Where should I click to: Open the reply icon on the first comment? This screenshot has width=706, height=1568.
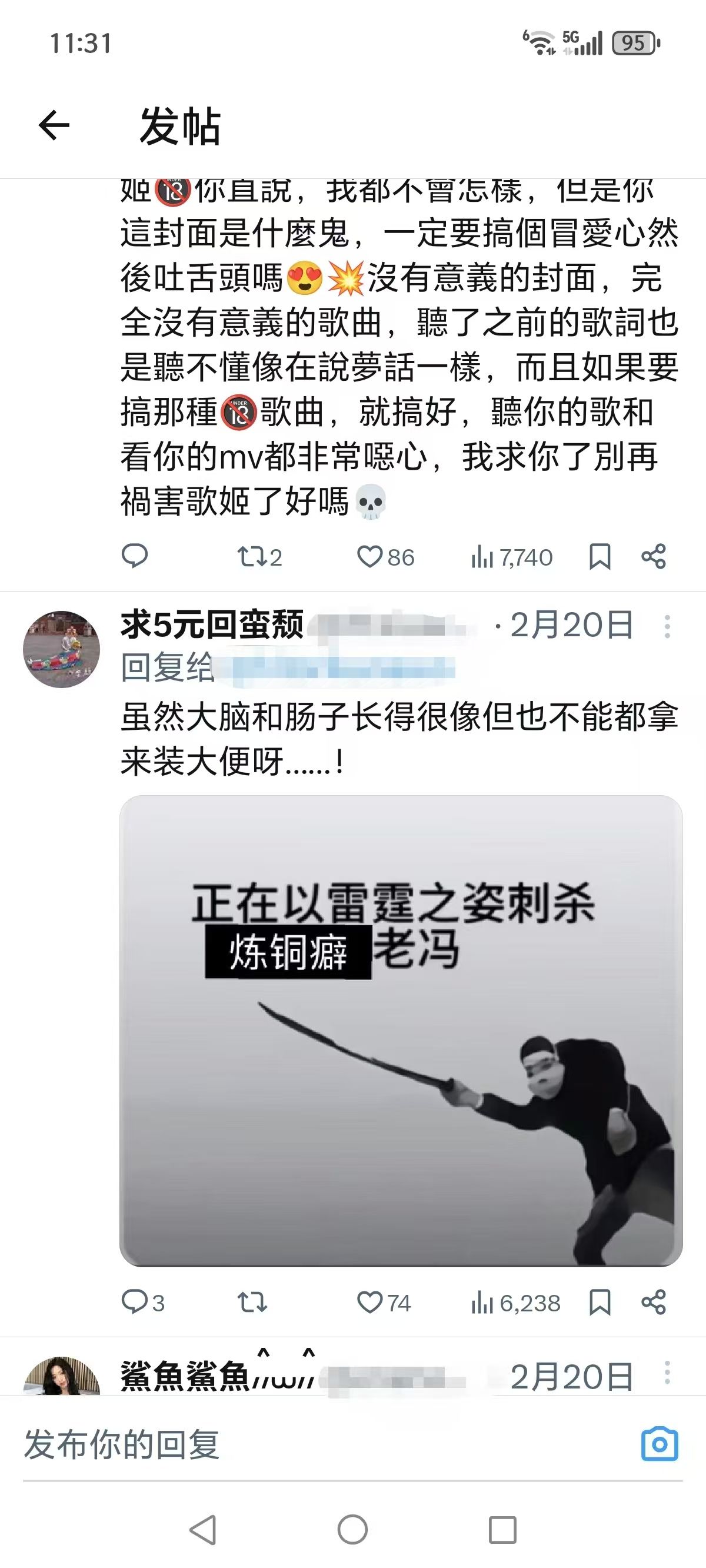tap(136, 556)
